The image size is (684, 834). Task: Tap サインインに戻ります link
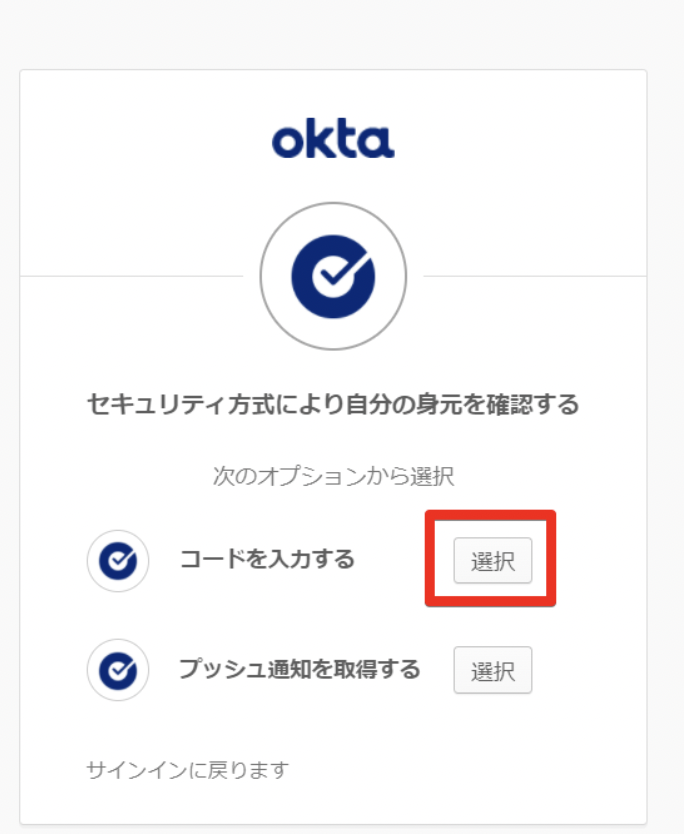(187, 770)
